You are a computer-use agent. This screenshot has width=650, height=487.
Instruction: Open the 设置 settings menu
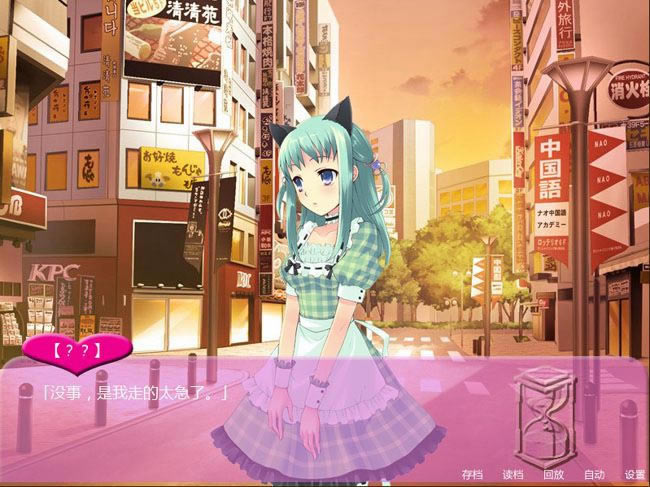634,474
